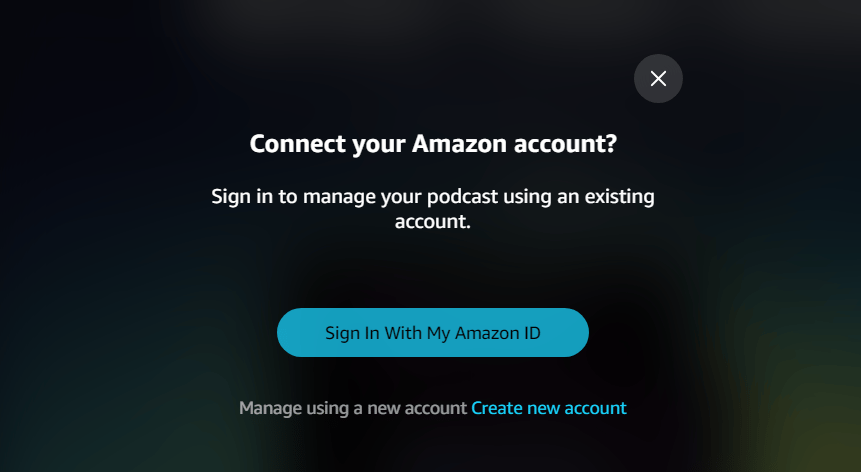Tap Sign In With My Amazon ID

[432, 333]
